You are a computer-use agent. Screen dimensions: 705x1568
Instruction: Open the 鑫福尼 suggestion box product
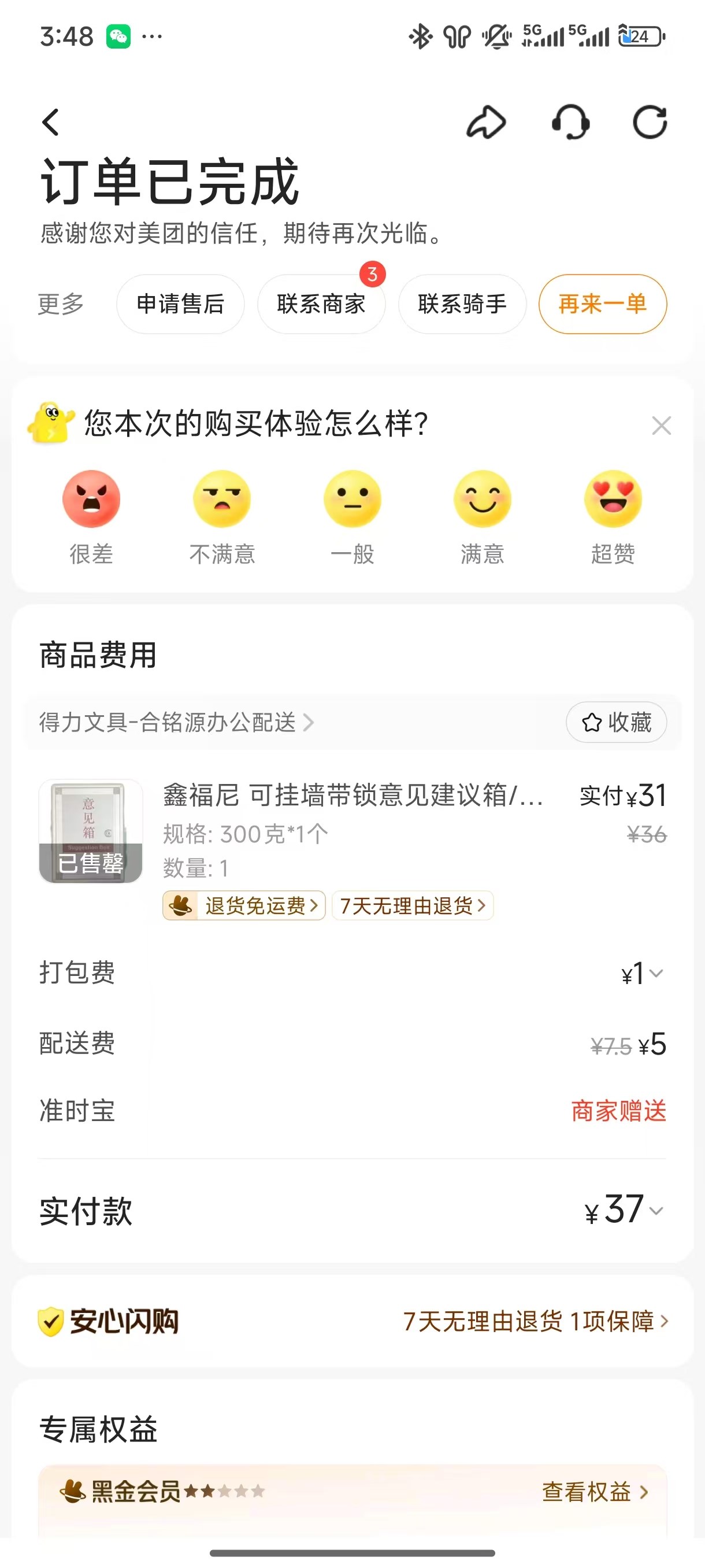[353, 796]
